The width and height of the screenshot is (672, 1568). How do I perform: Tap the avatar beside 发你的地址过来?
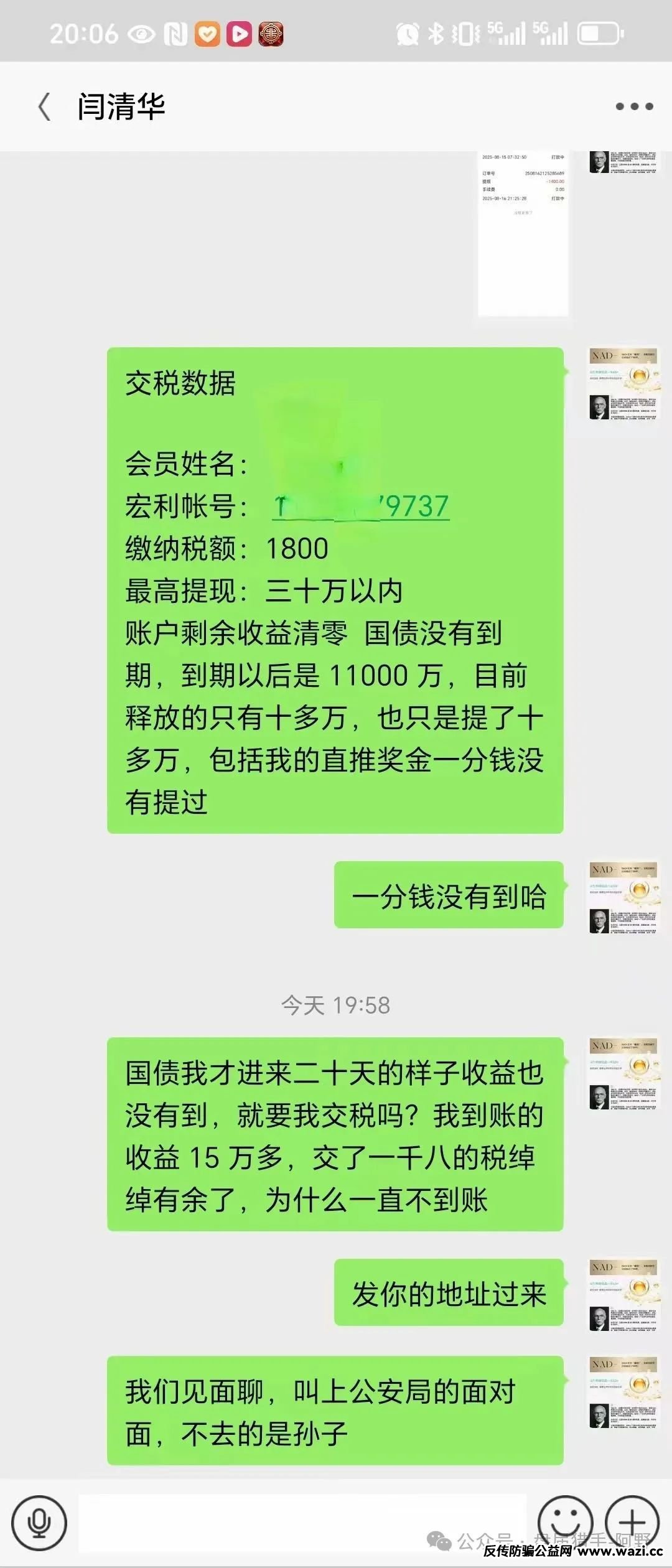coord(623,1295)
